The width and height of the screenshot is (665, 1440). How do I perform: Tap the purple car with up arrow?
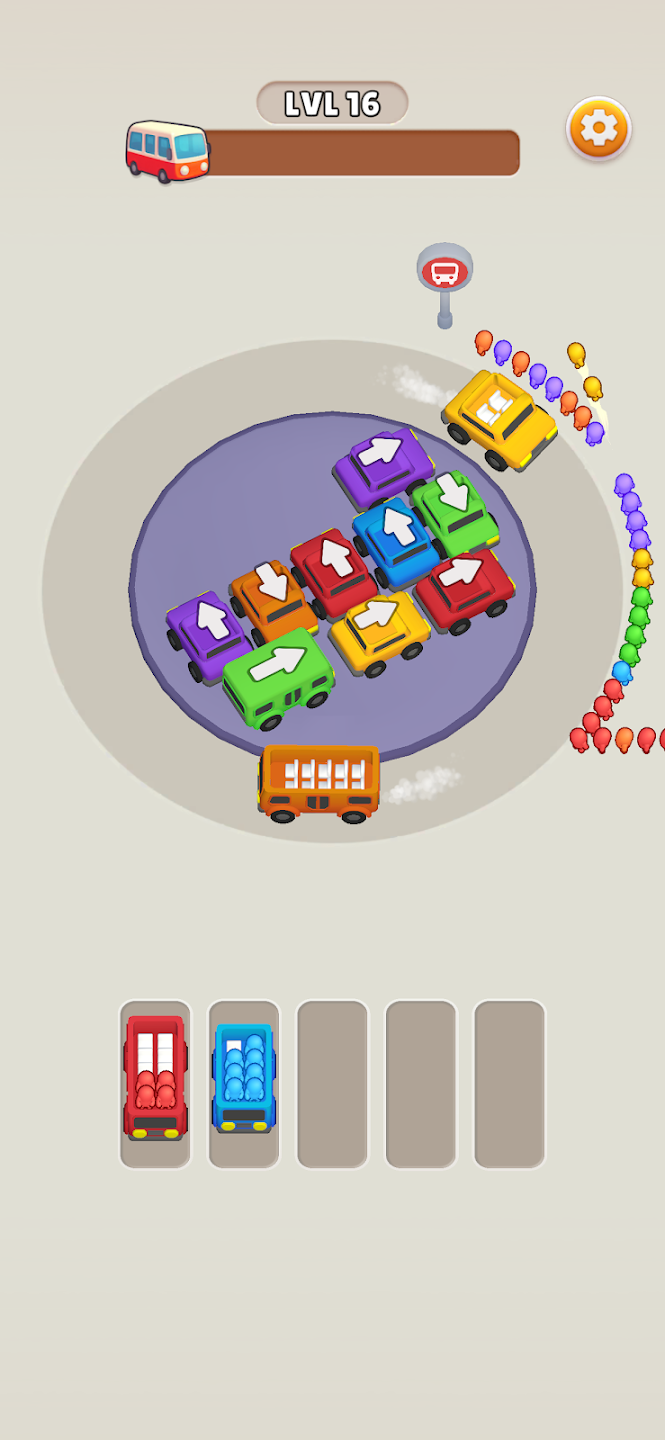pyautogui.click(x=208, y=634)
